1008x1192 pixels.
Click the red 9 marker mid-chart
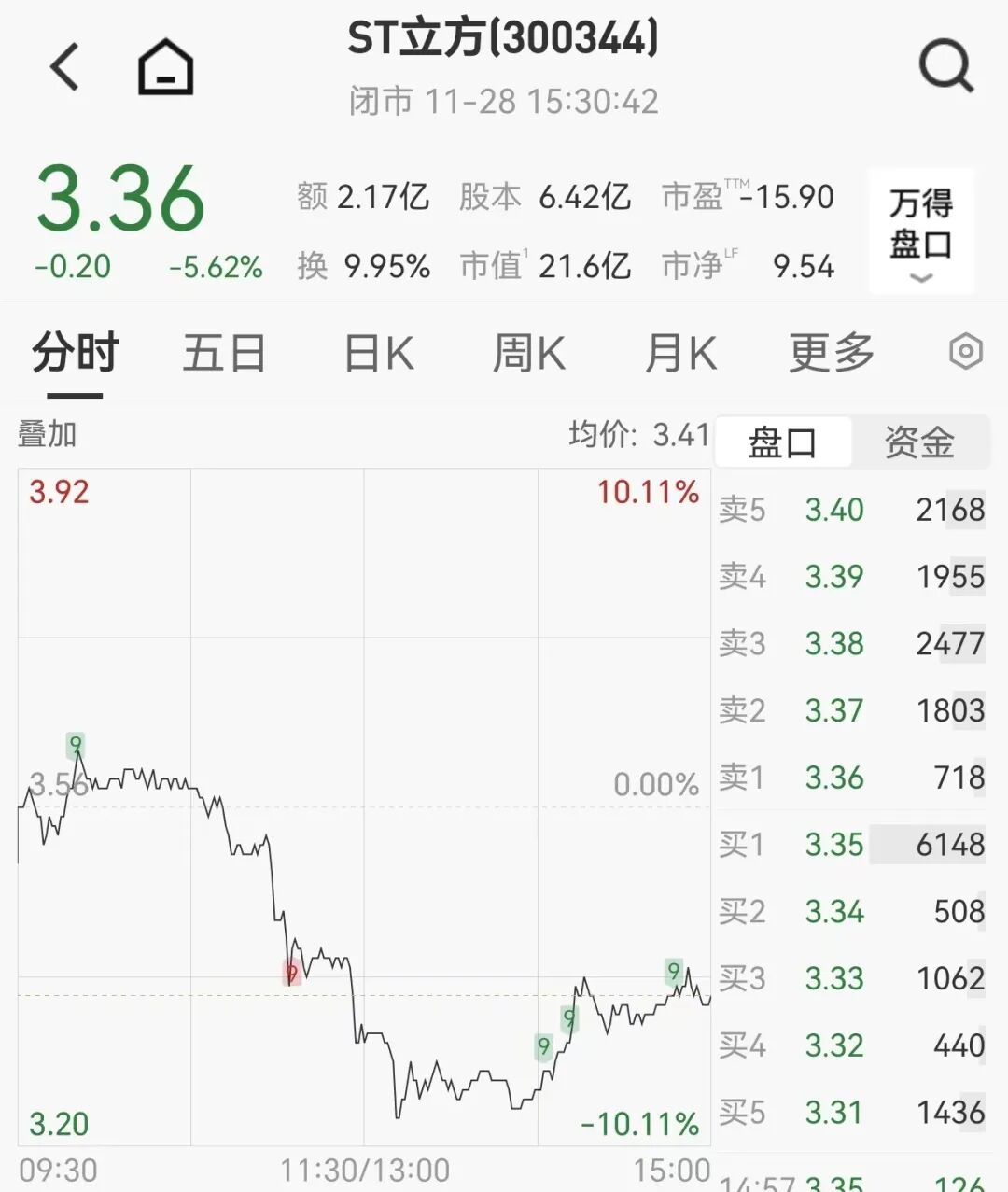click(291, 974)
